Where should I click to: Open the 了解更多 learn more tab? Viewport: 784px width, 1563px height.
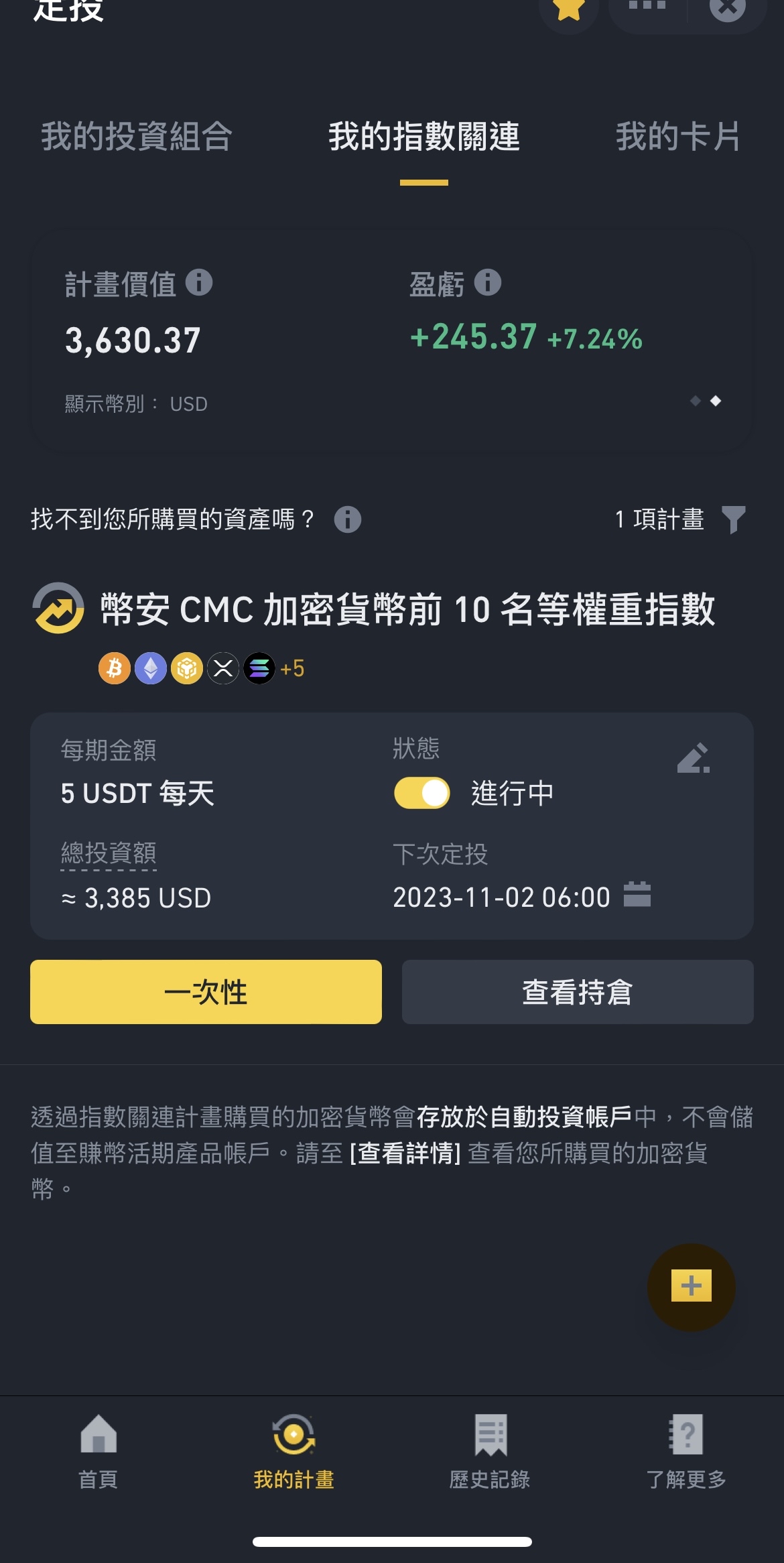coord(686,1452)
